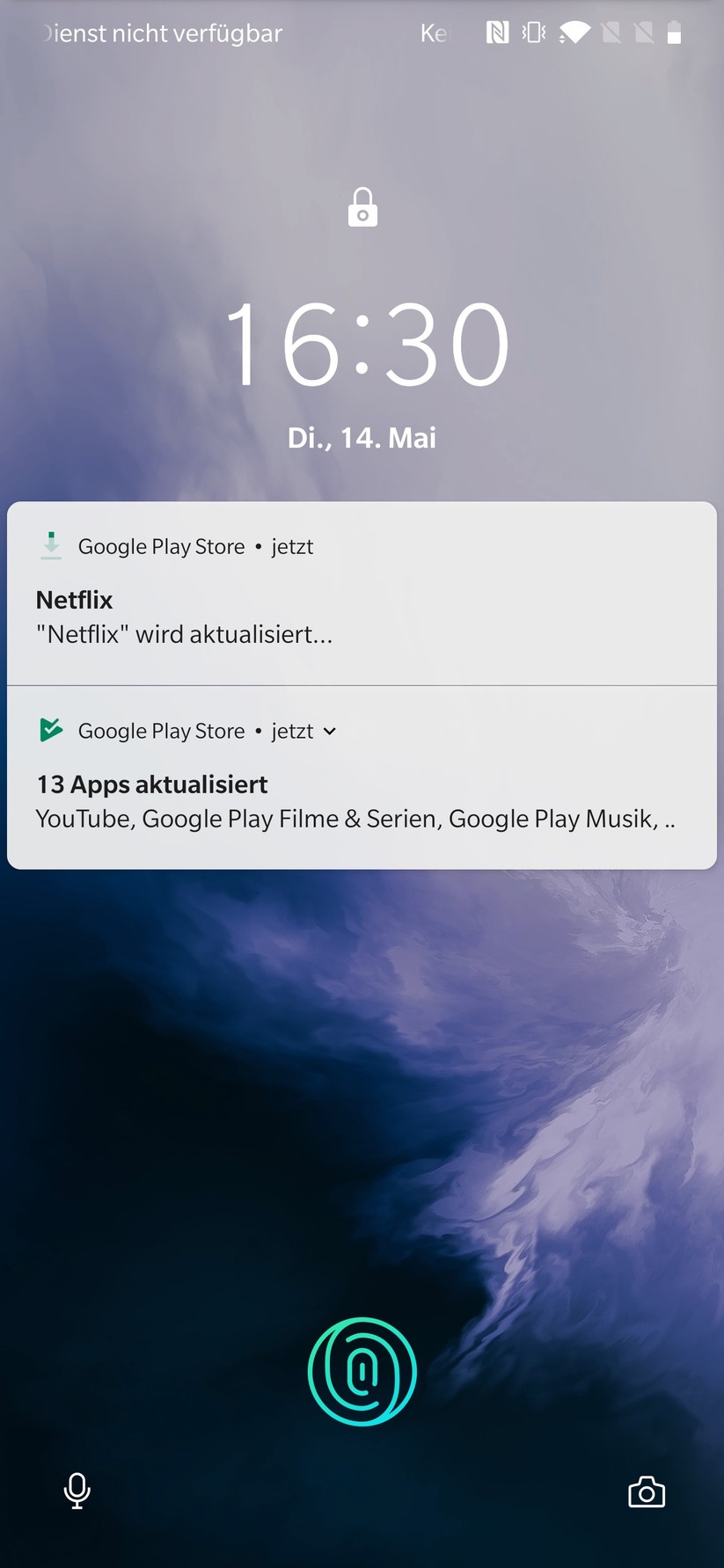
Task: Tap the WiFi signal status icon
Action: click(574, 33)
